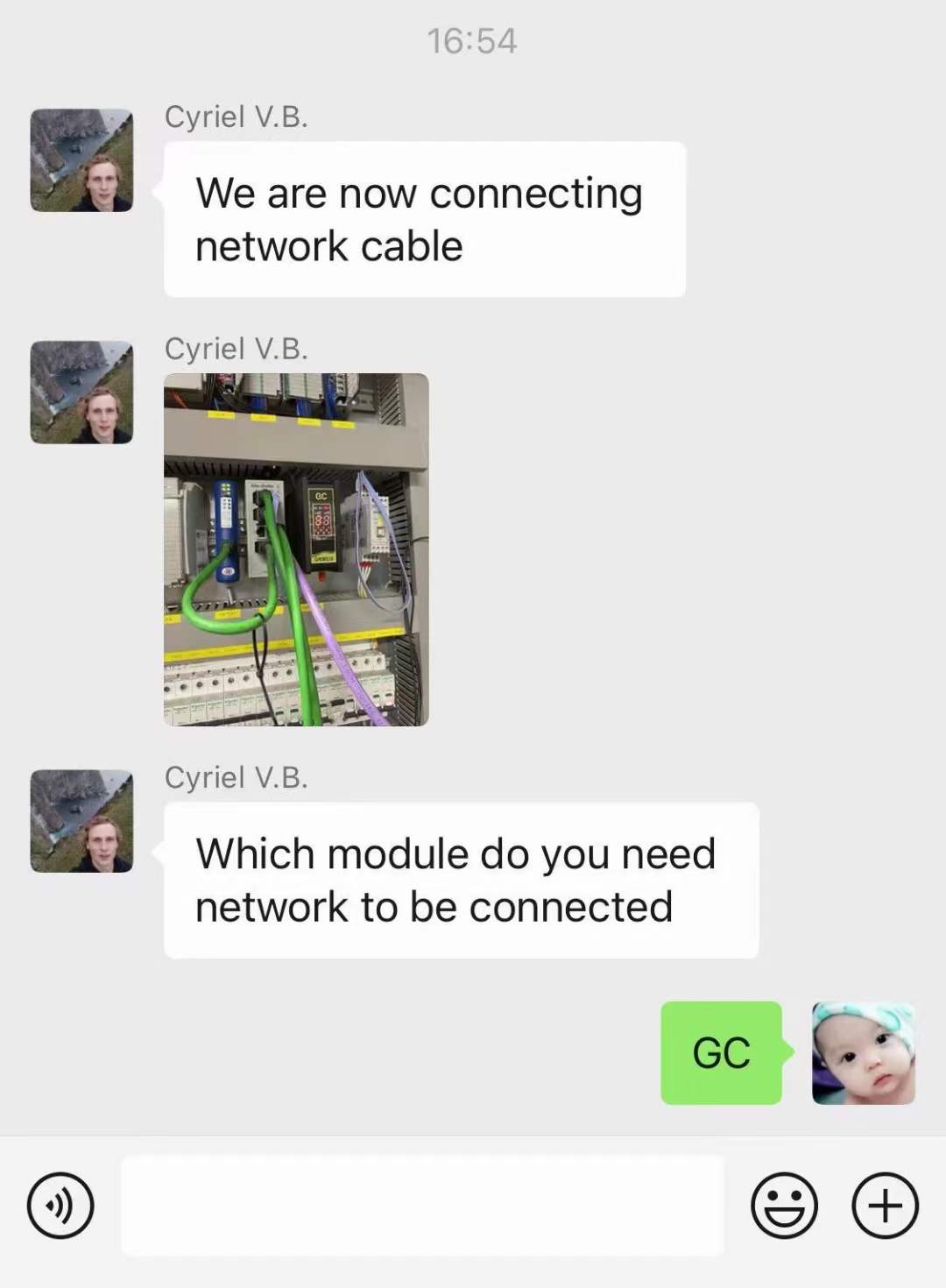The image size is (946, 1288).
Task: Open the baby-photo avatar beside GC
Action: coord(863,1052)
